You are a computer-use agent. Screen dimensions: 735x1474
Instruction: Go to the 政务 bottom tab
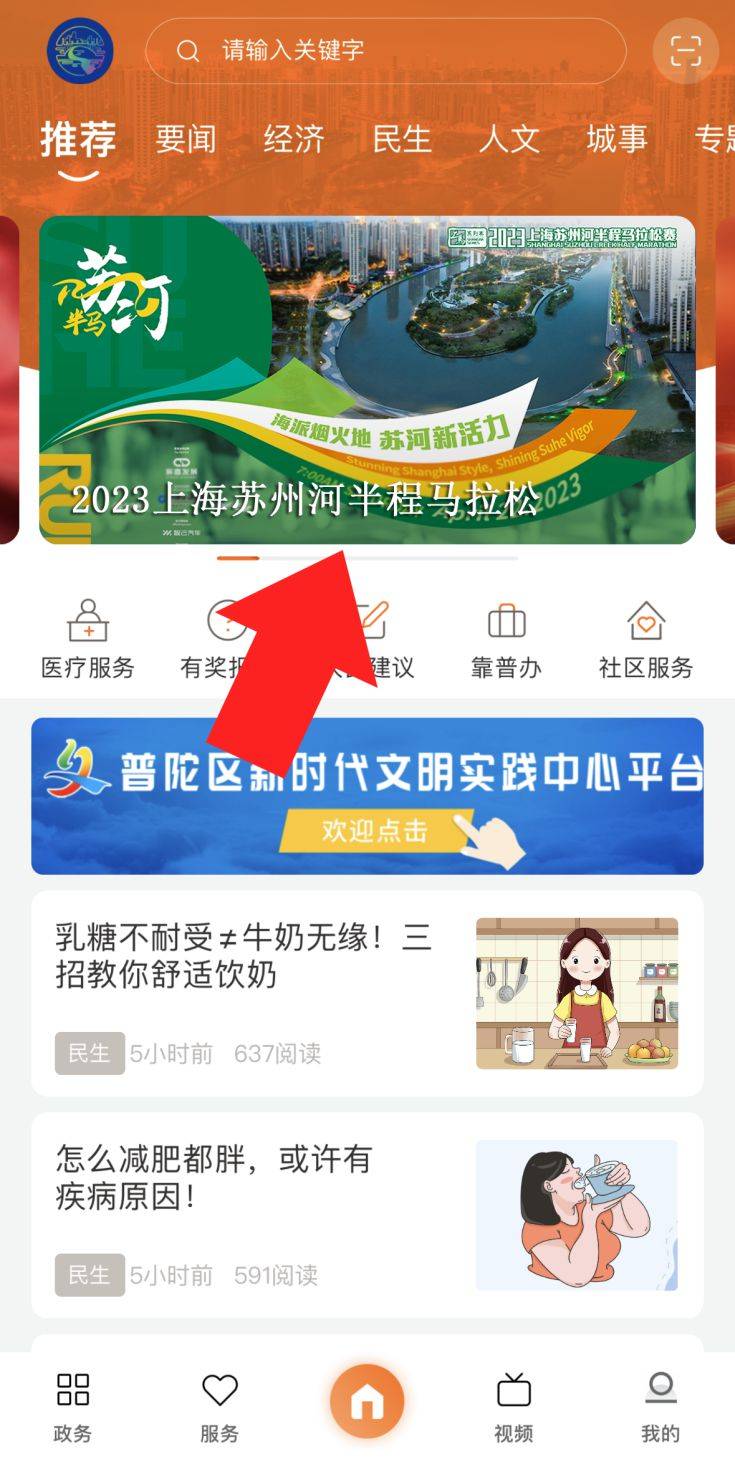72,1407
